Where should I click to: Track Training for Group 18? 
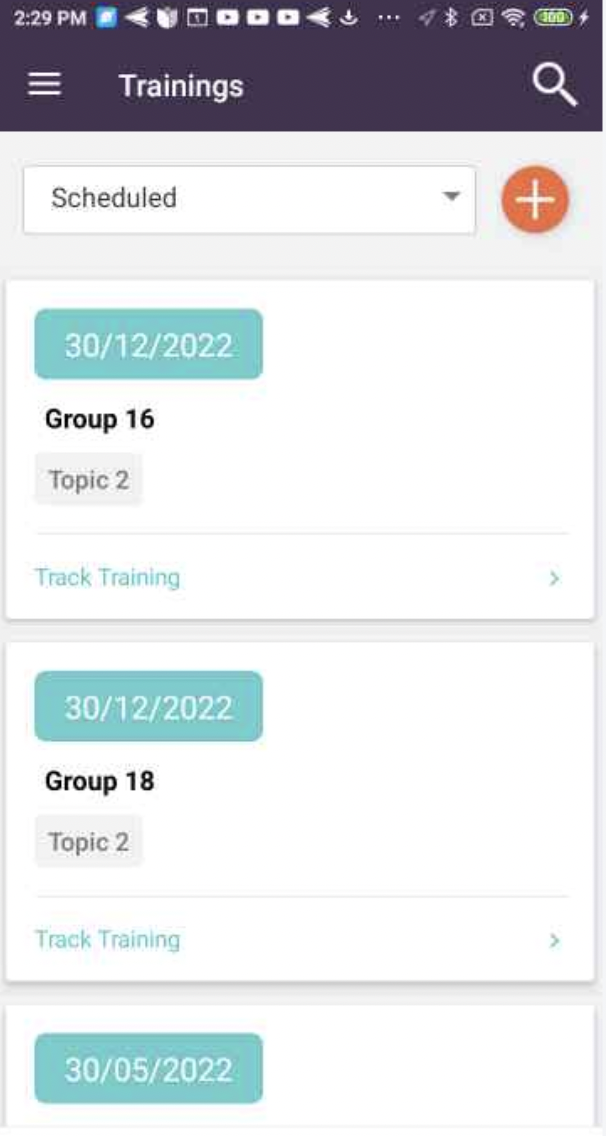(x=108, y=939)
